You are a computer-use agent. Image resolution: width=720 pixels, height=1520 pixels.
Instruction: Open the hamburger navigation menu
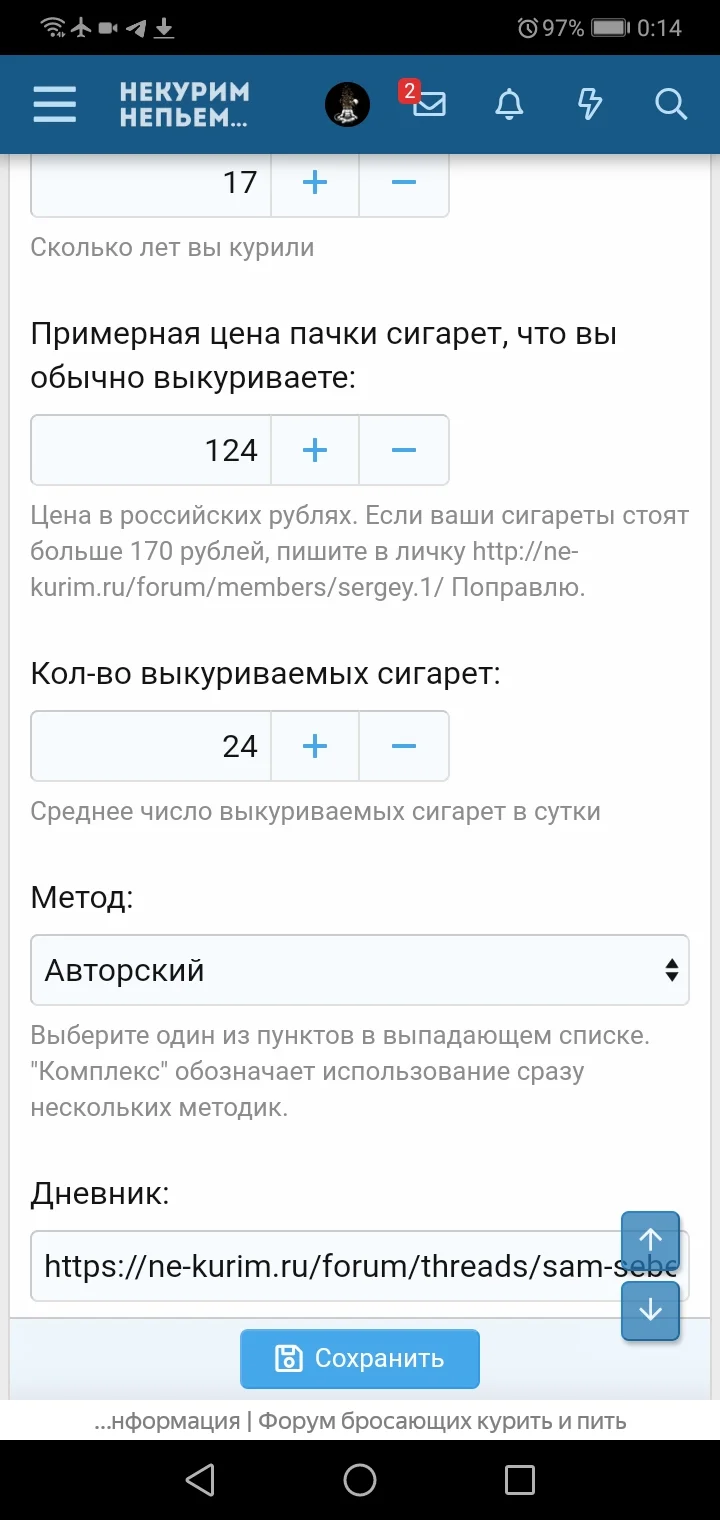tap(55, 105)
